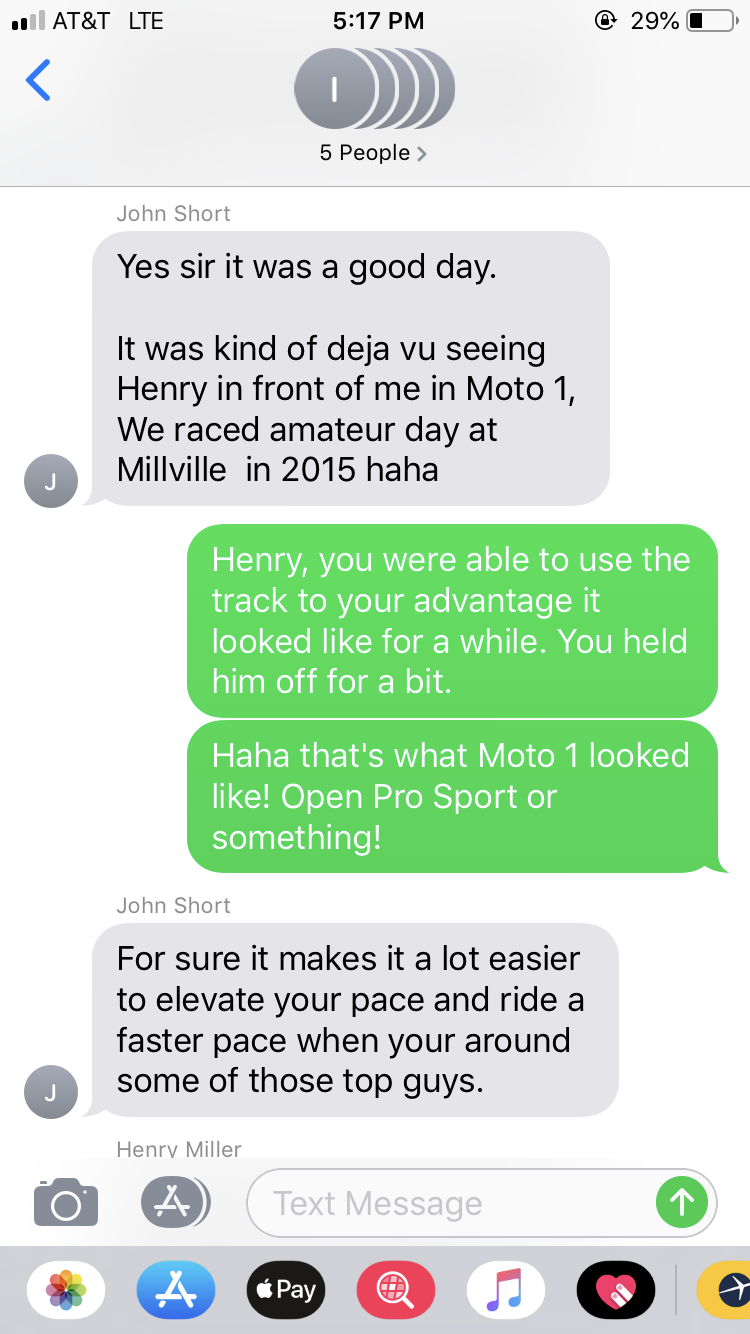
Task: Go back to the messages list
Action: [x=38, y=80]
